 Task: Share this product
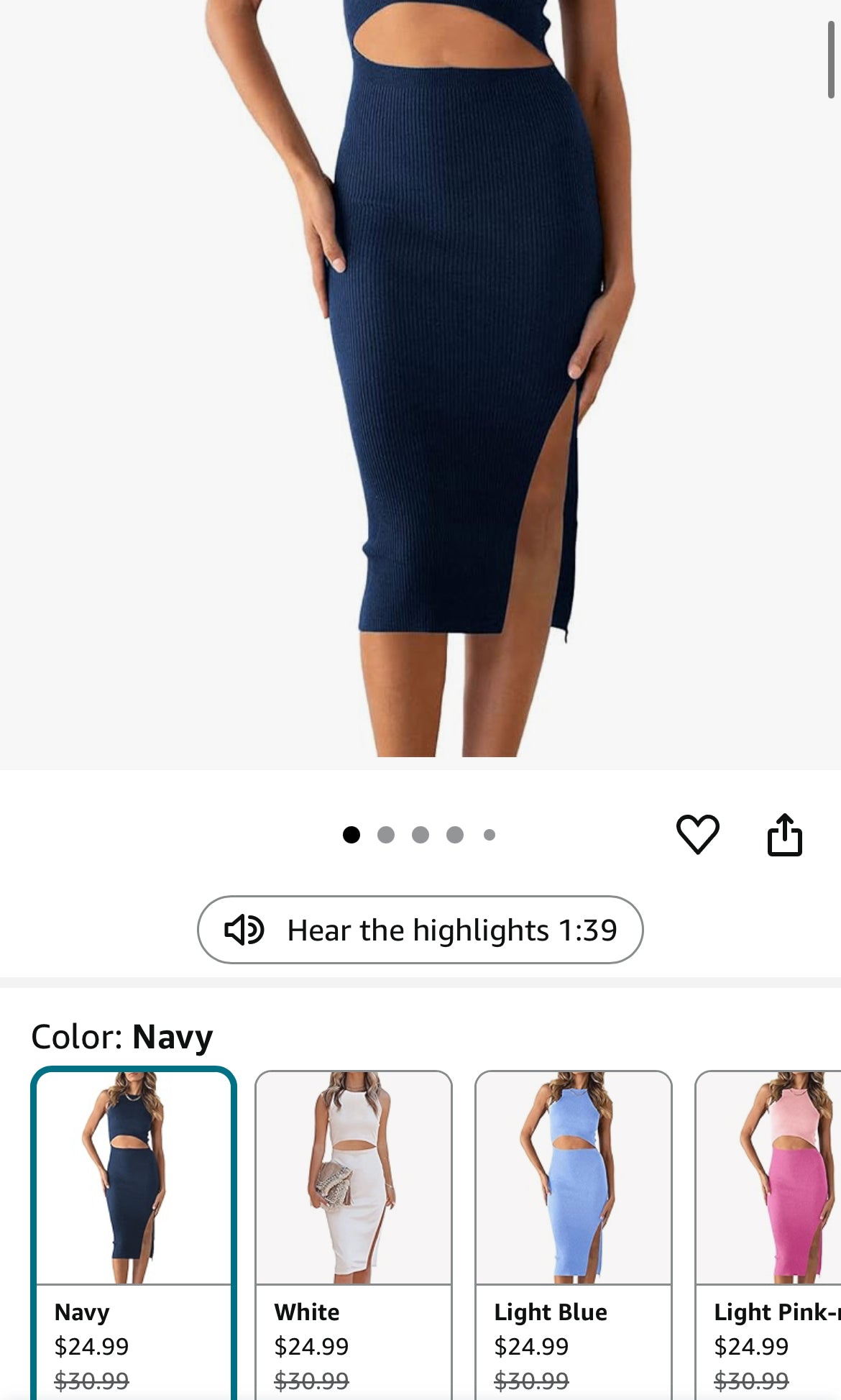coord(784,835)
